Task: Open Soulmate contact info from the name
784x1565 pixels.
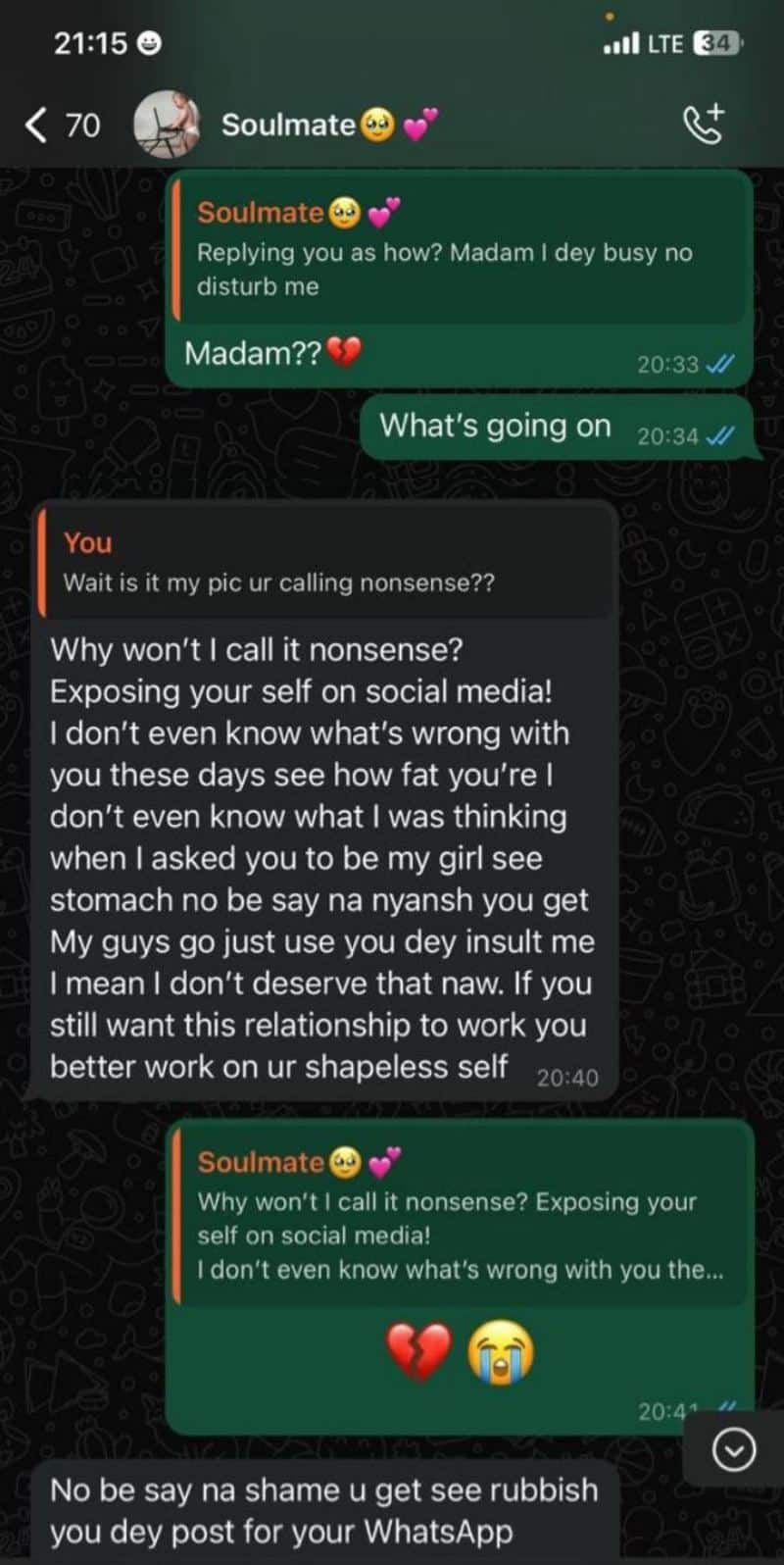Action: click(x=329, y=125)
